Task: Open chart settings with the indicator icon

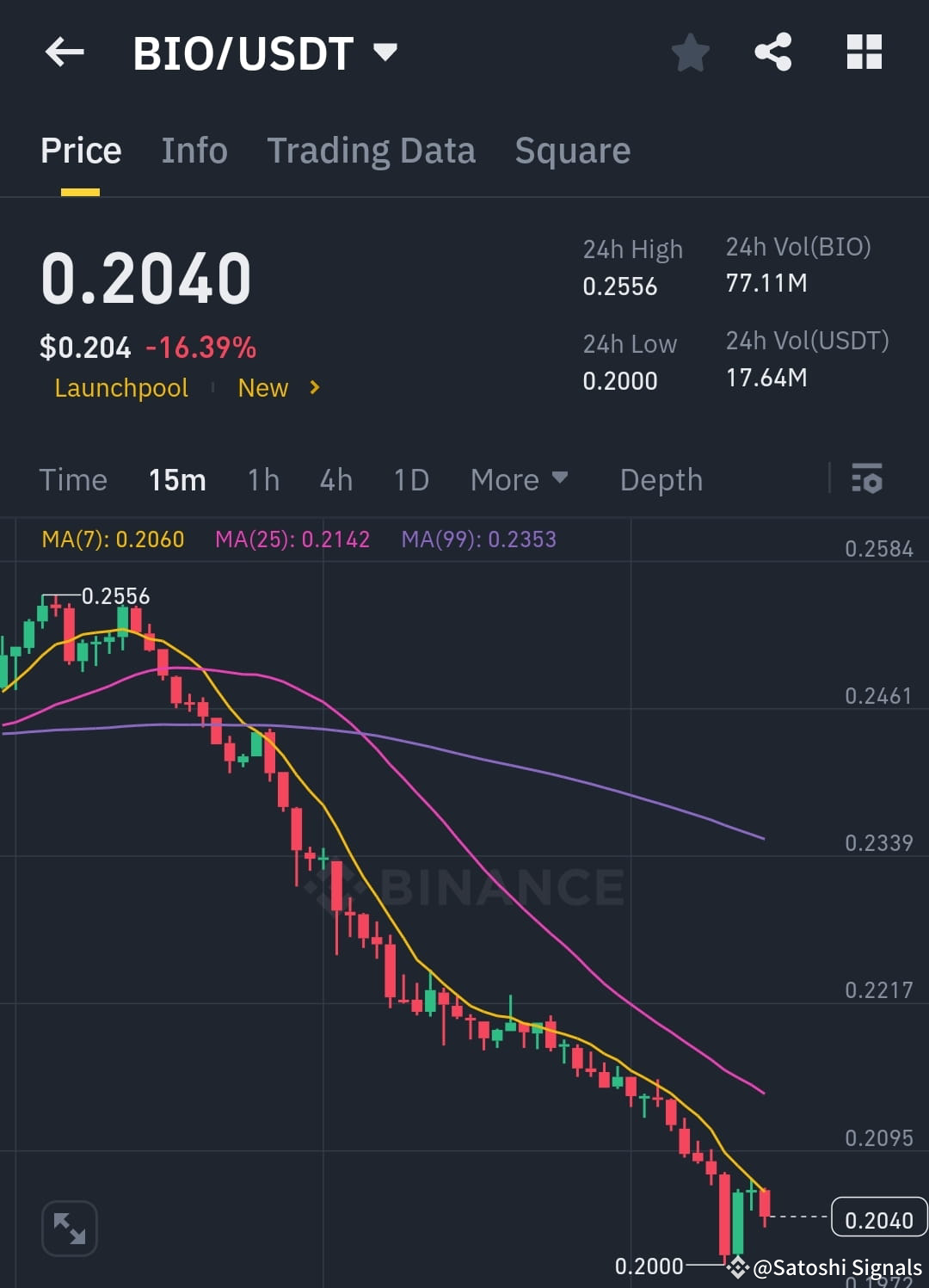Action: (868, 479)
